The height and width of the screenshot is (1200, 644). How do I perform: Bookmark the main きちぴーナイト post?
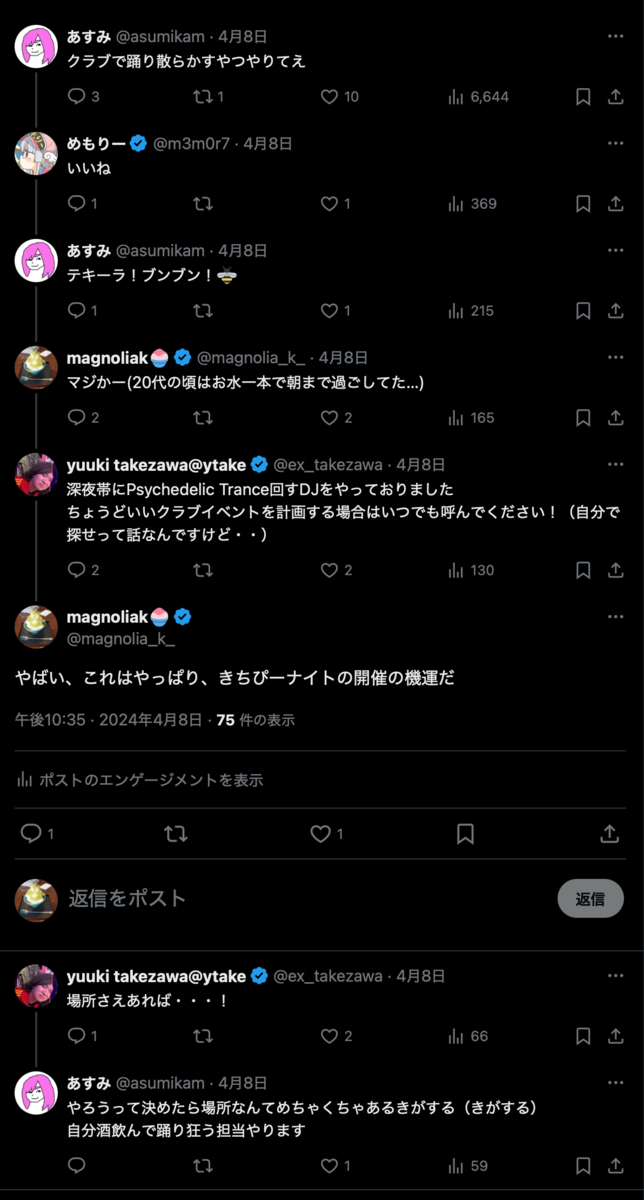click(x=465, y=834)
